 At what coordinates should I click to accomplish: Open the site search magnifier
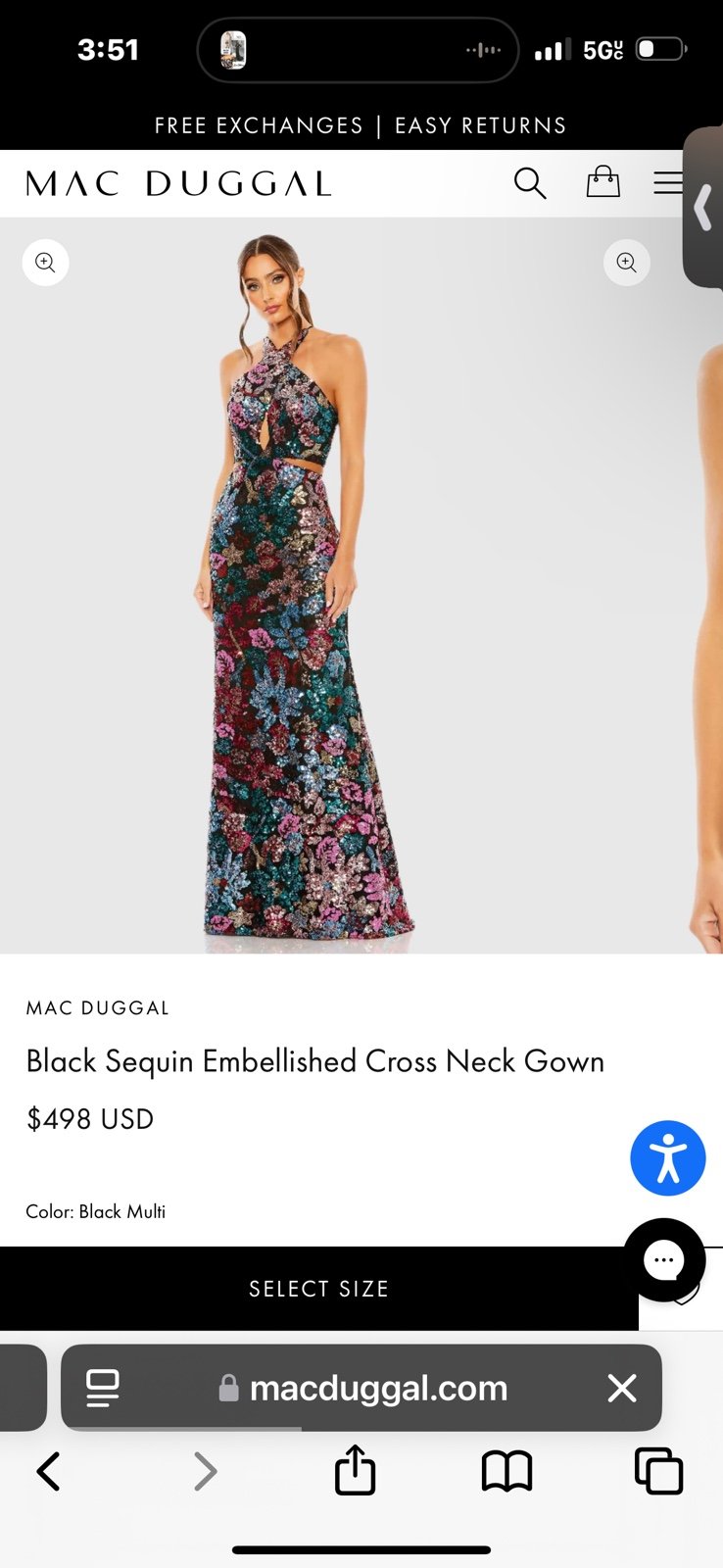tap(530, 183)
